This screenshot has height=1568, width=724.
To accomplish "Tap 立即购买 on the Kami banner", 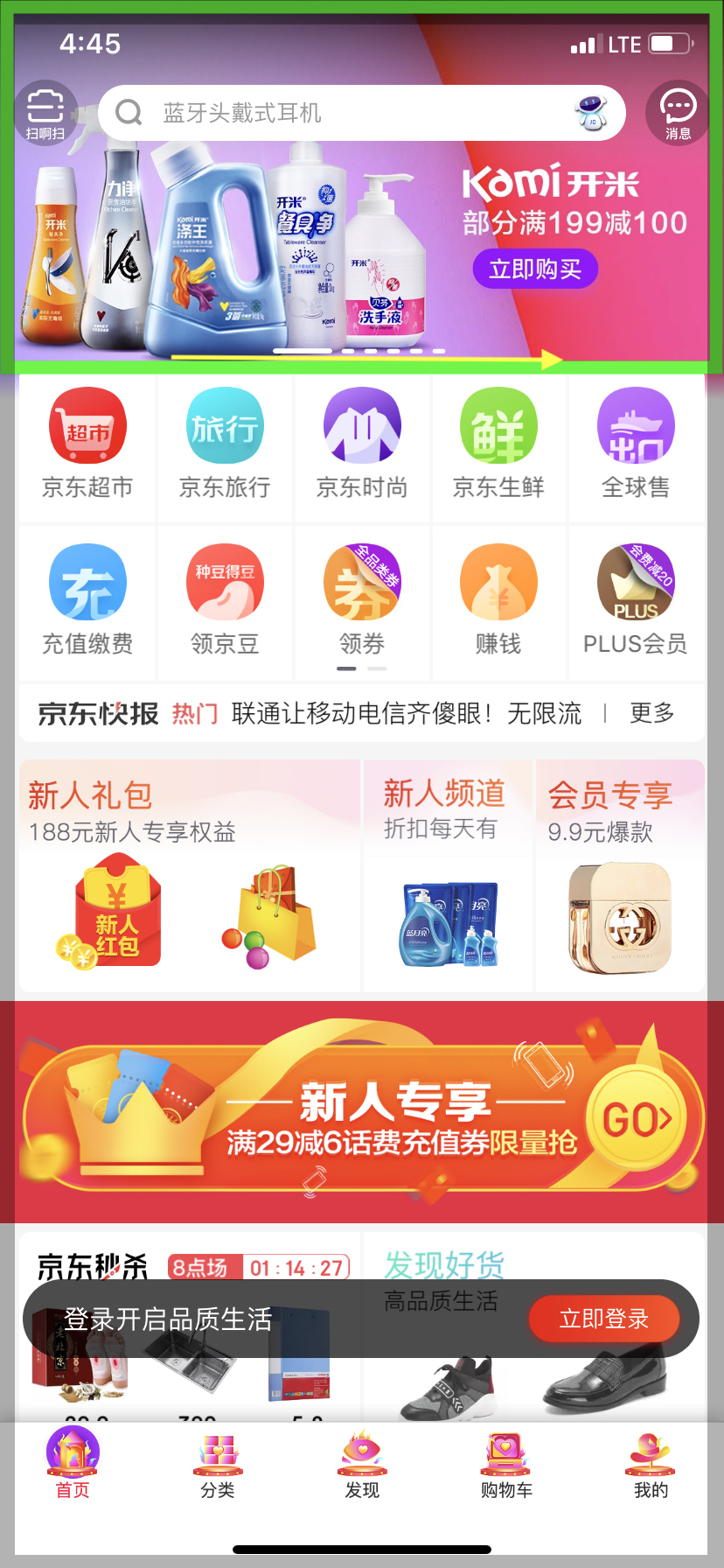I will (x=535, y=269).
